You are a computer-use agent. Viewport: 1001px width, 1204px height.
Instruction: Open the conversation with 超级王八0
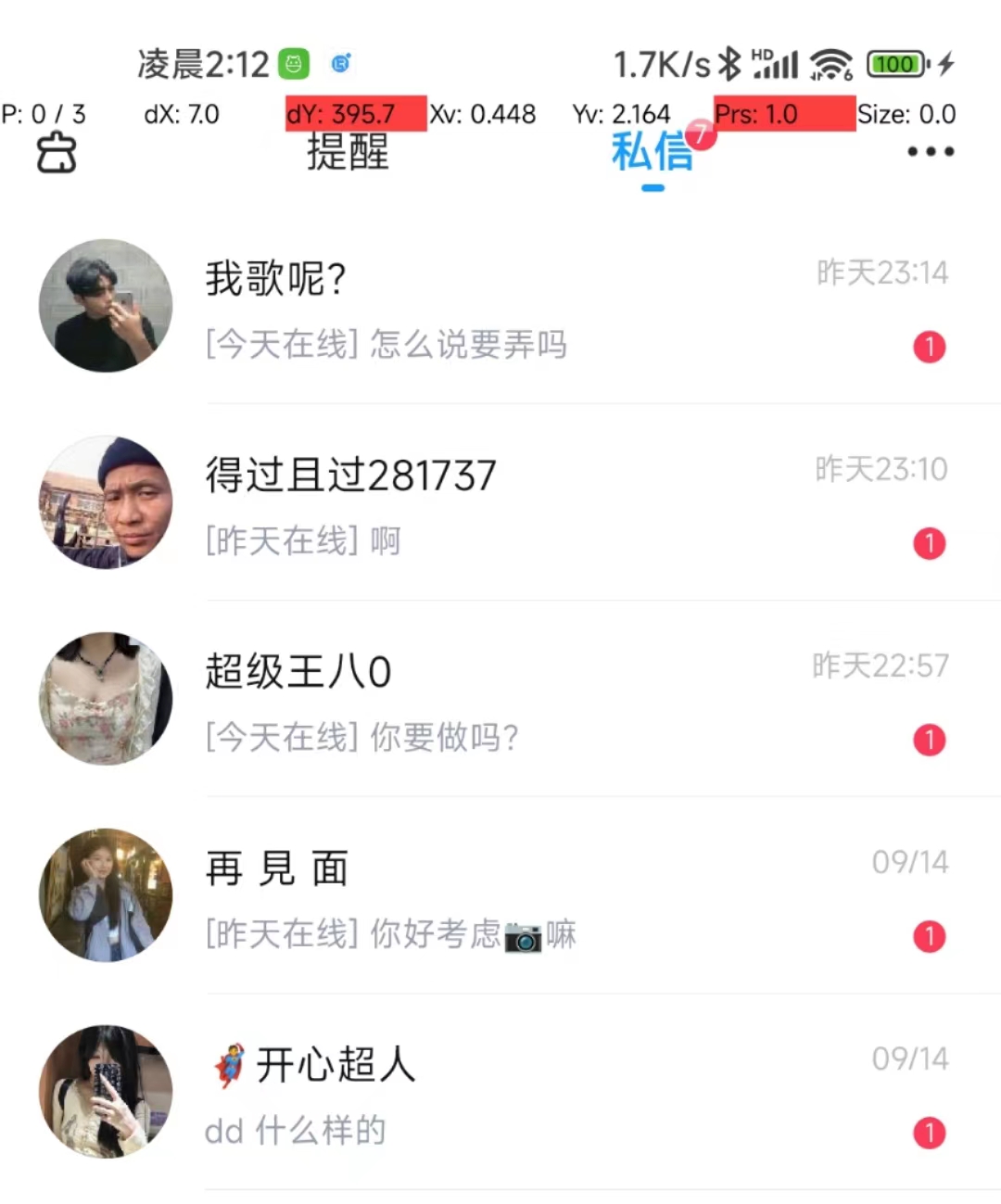coord(463,700)
